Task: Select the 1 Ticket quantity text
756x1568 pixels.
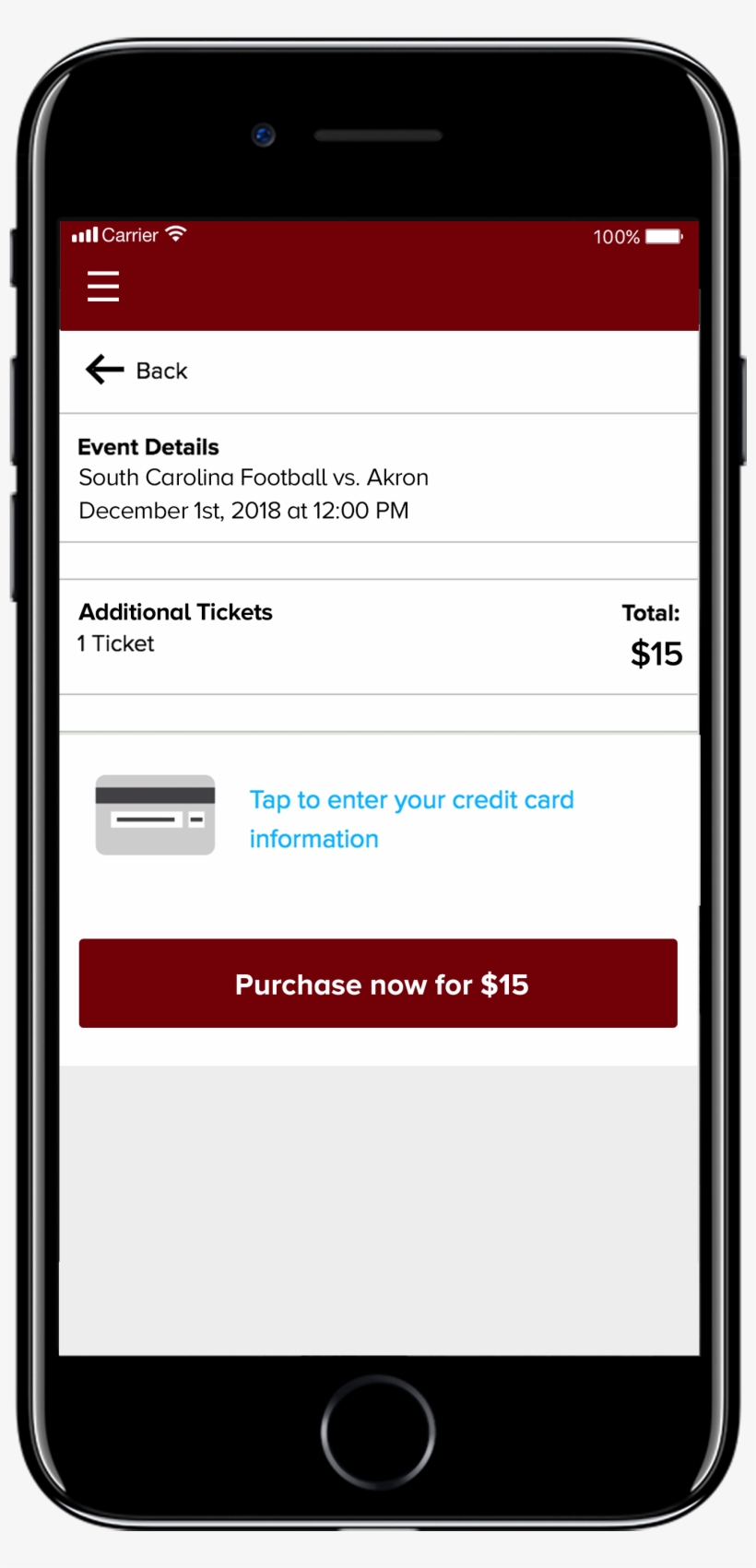Action: (x=115, y=643)
